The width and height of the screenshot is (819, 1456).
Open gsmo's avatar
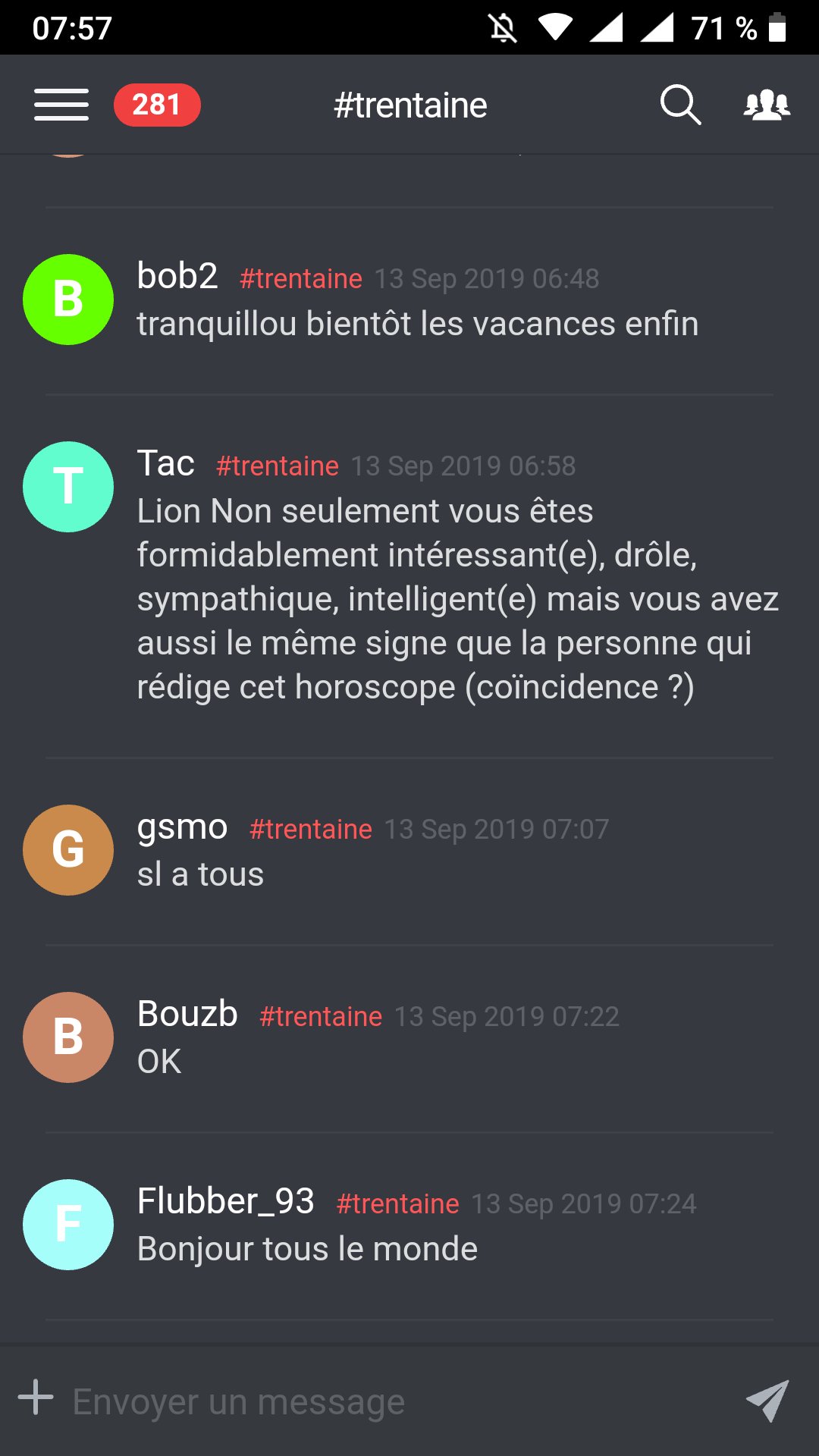pyautogui.click(x=67, y=850)
